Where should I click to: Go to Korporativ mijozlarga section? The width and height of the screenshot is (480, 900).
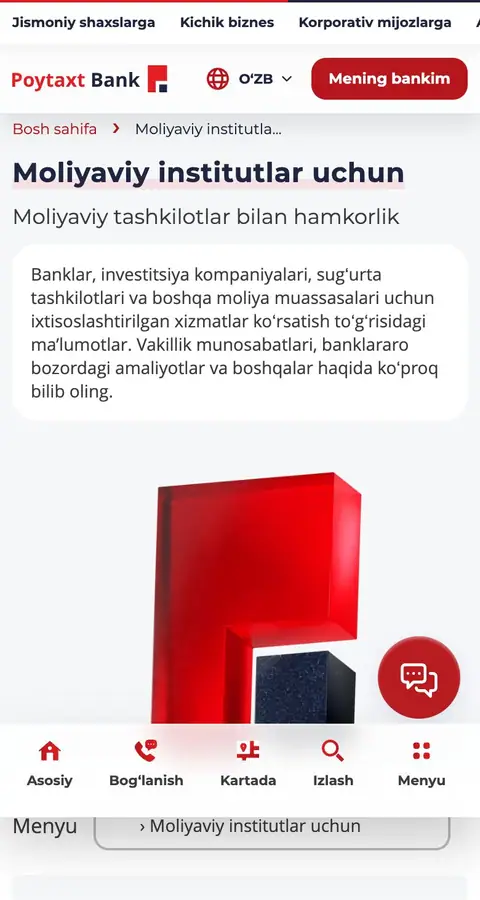375,23
